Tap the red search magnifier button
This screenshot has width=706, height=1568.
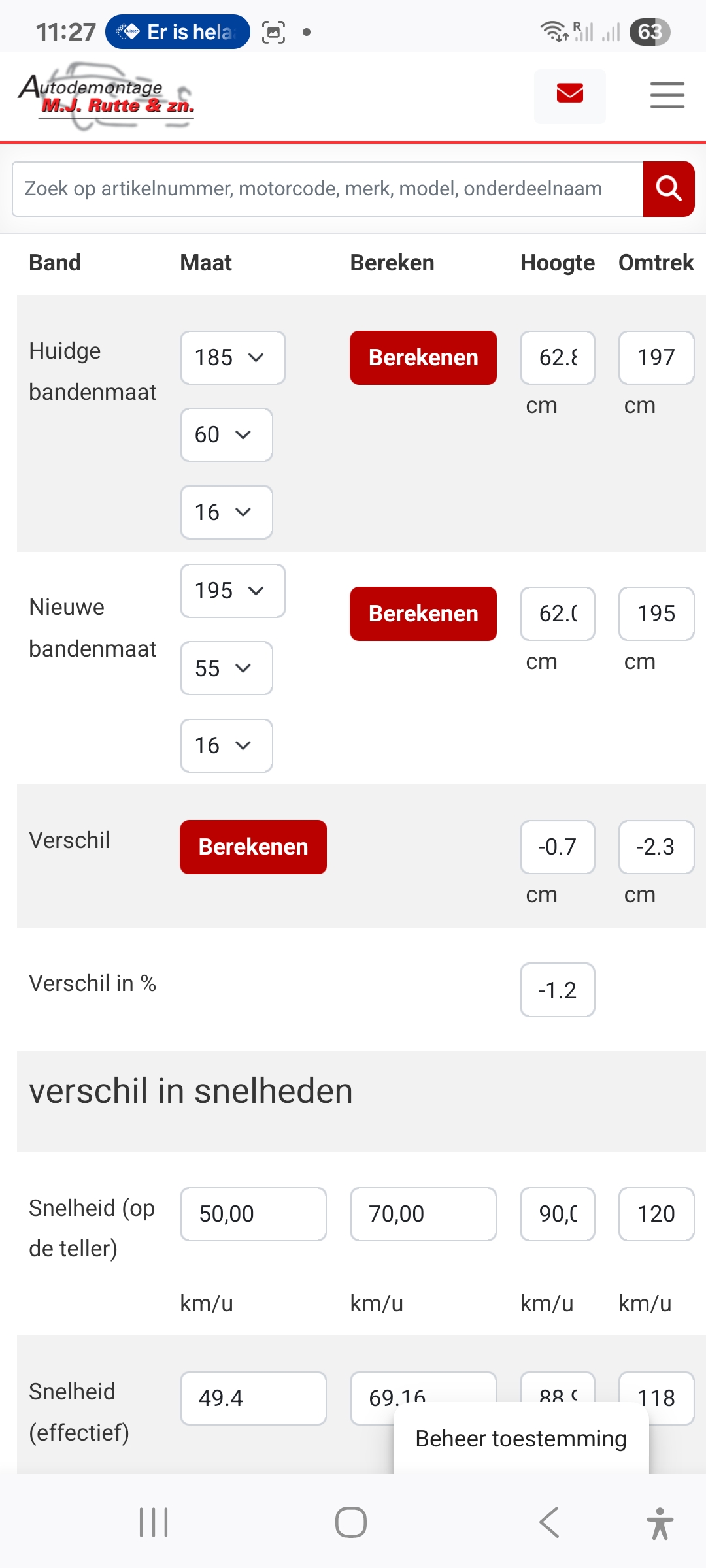click(x=668, y=189)
